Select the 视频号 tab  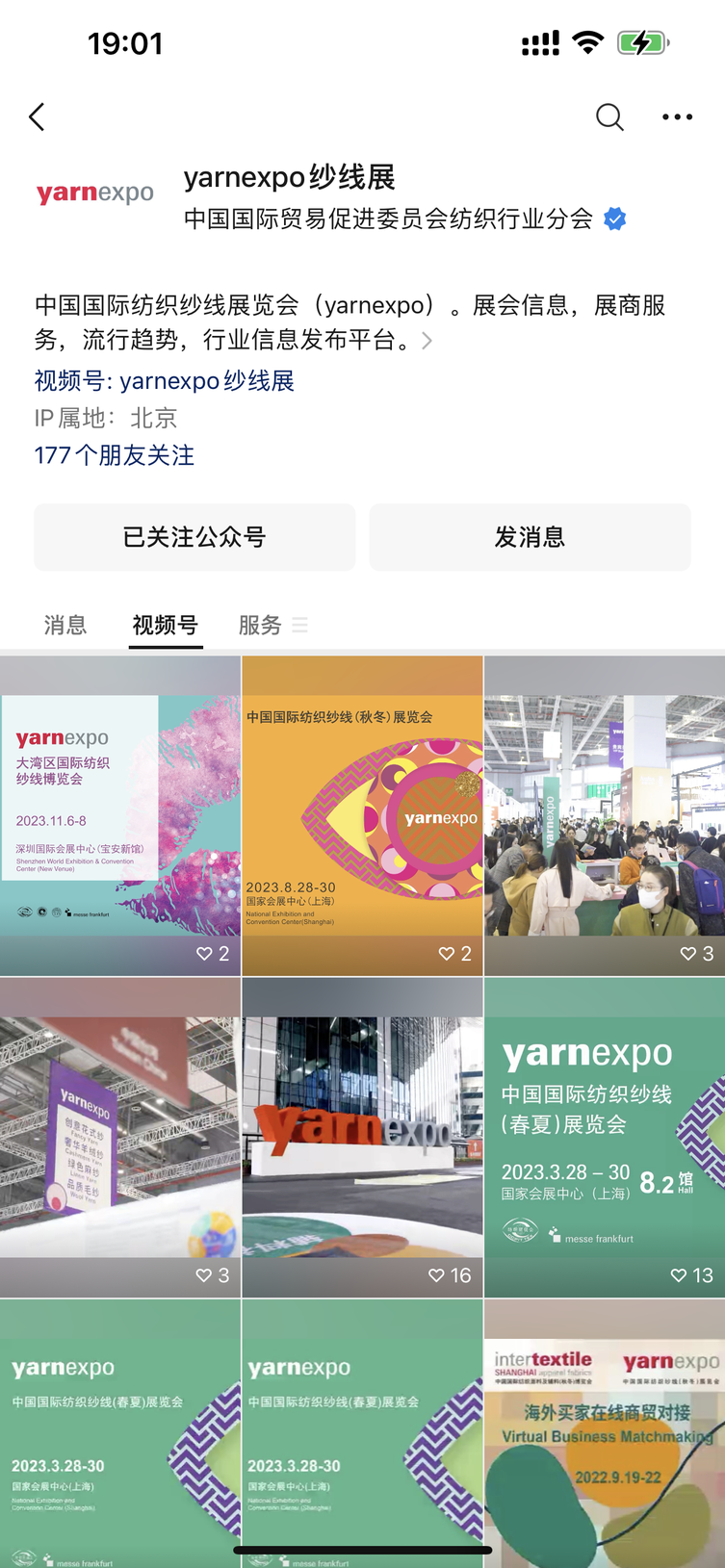pyautogui.click(x=166, y=625)
